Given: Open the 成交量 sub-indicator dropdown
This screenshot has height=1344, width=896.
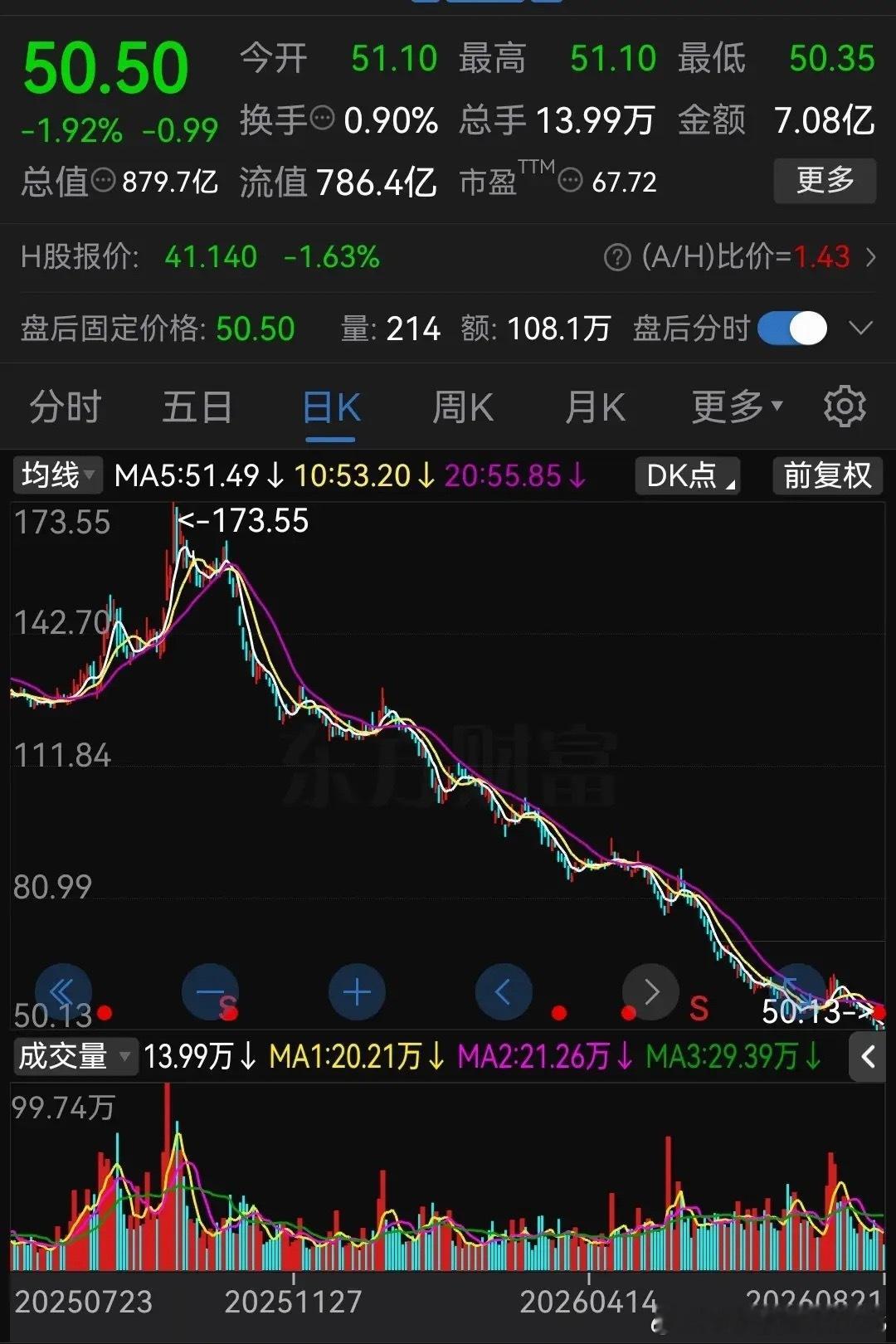Looking at the screenshot, I should point(75,1056).
